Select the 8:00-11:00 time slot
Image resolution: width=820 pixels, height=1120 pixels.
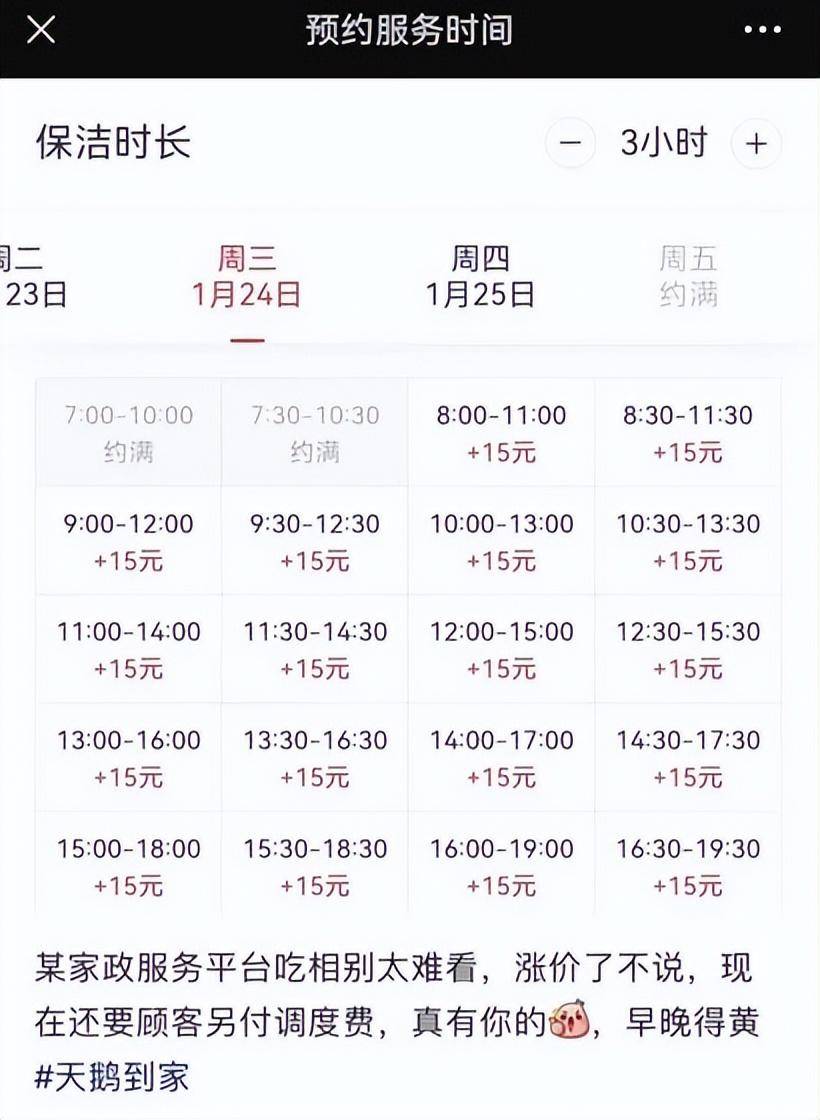[x=501, y=433]
